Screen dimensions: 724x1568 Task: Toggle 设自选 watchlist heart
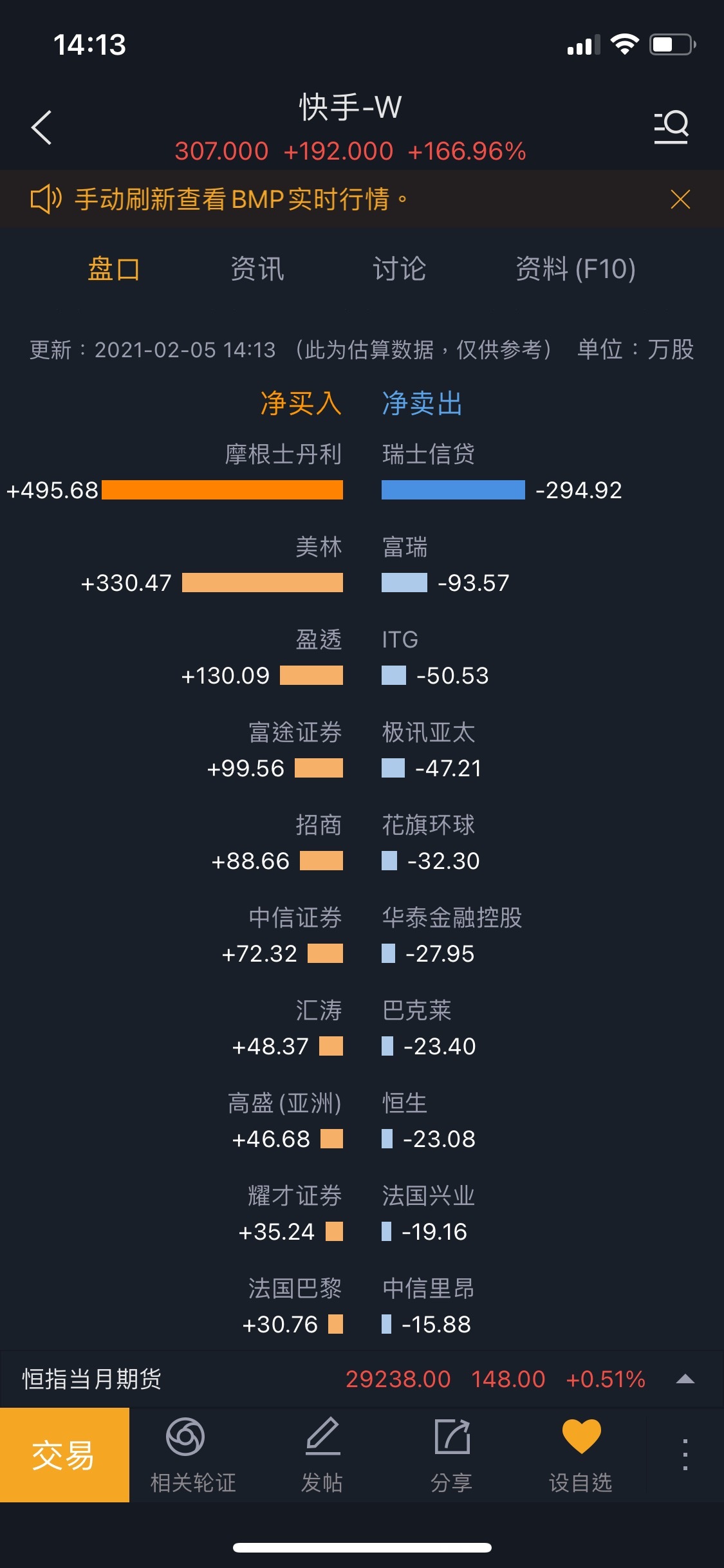click(580, 1455)
